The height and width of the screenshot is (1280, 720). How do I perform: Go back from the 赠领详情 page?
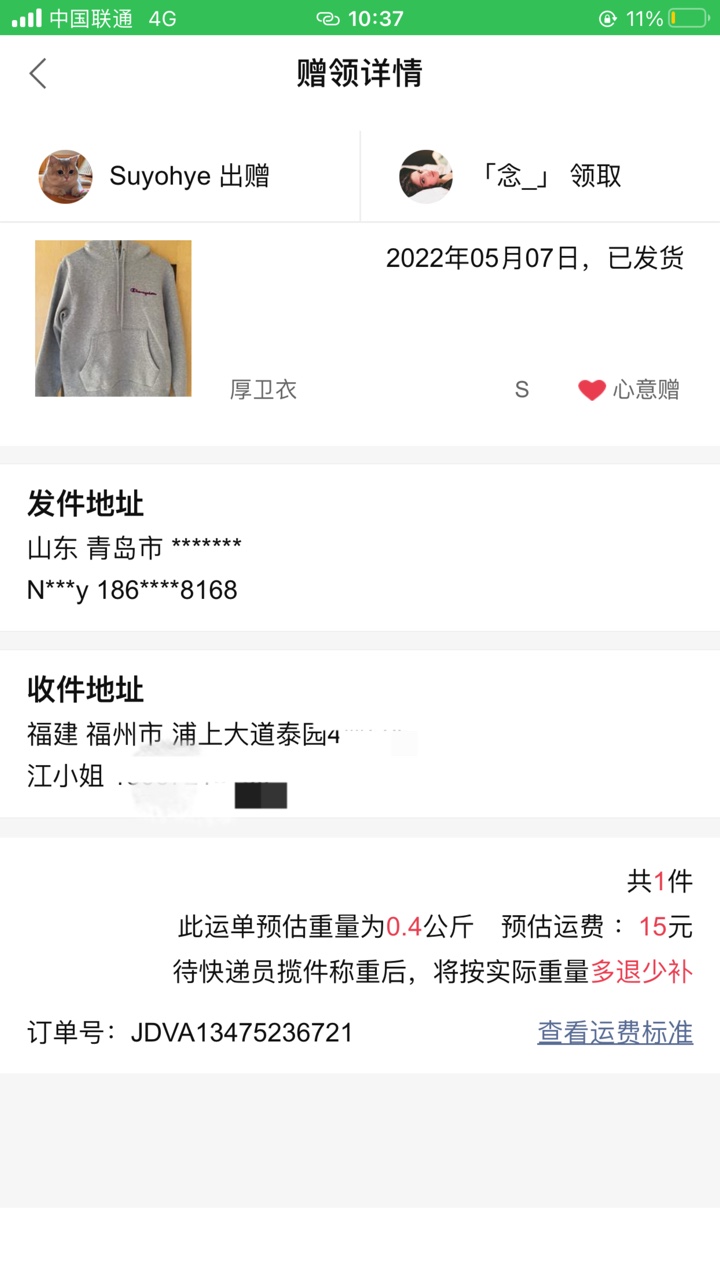[38, 73]
